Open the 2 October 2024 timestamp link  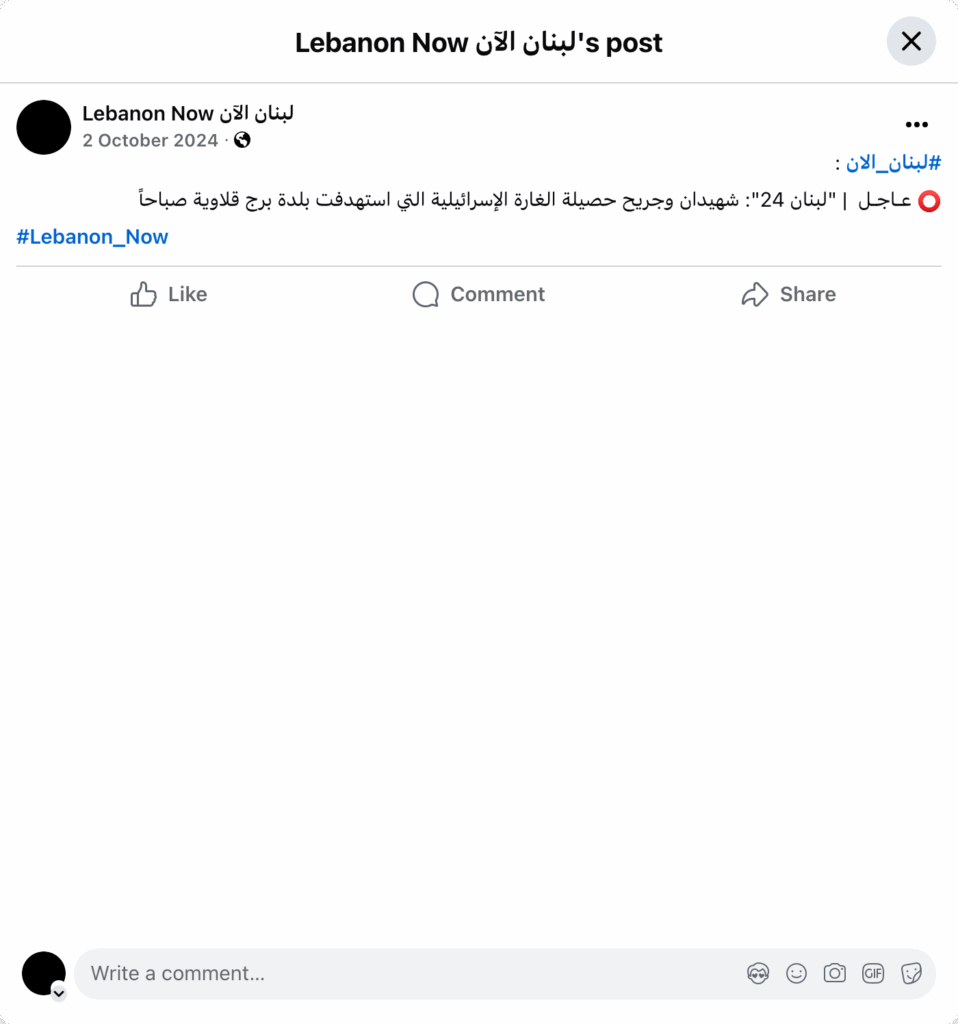(x=150, y=140)
